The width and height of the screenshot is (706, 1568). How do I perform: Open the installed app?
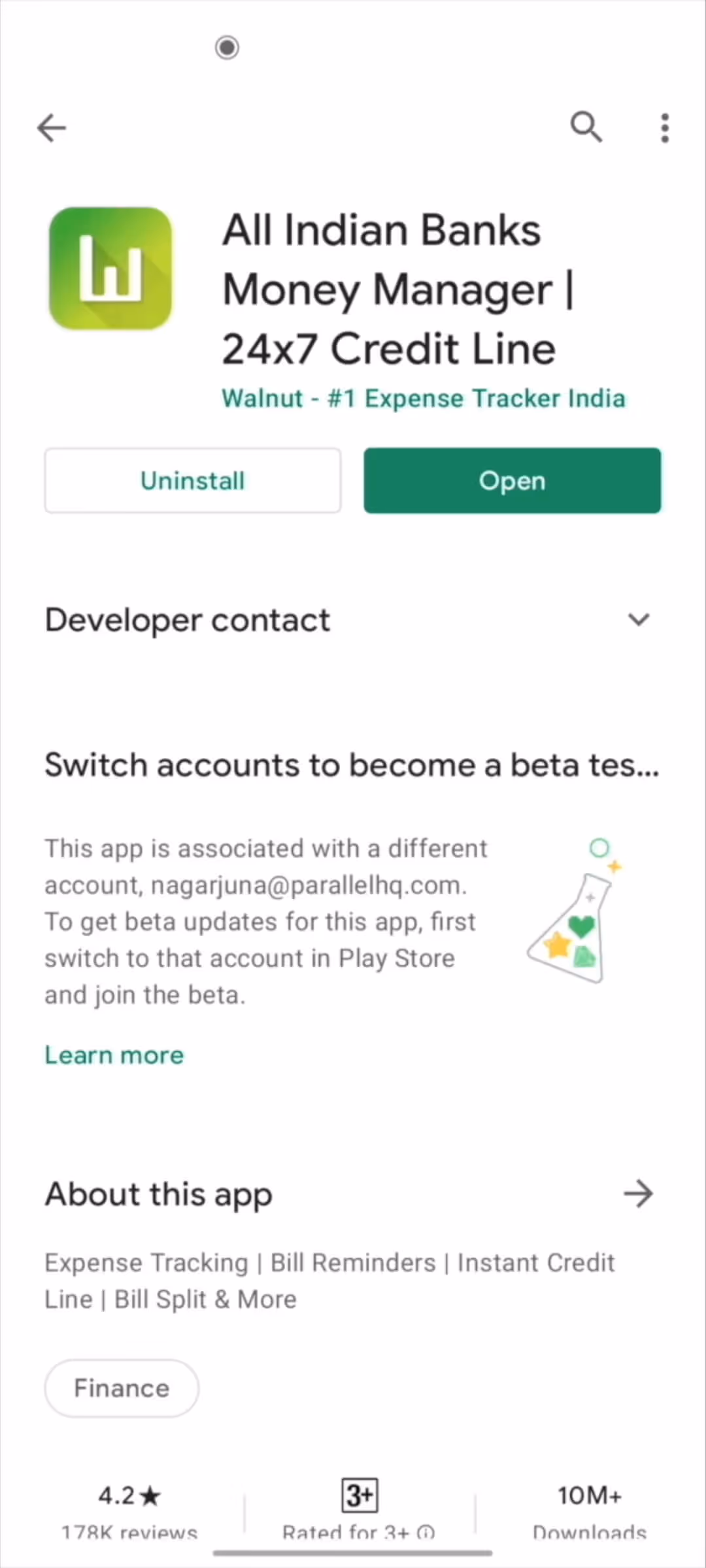(513, 481)
